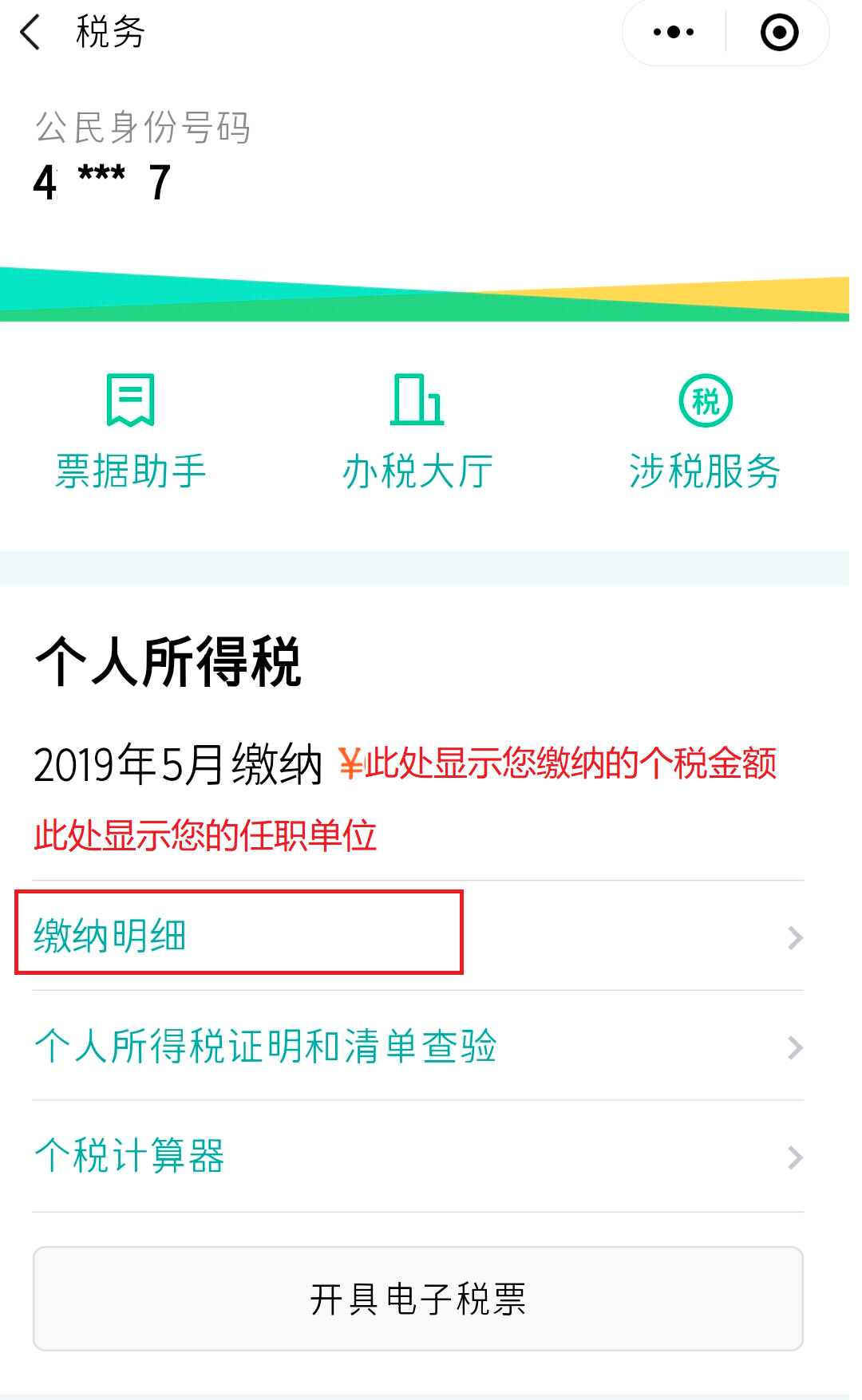Go back from the 税务 page
The width and height of the screenshot is (862, 1400).
pos(30,33)
